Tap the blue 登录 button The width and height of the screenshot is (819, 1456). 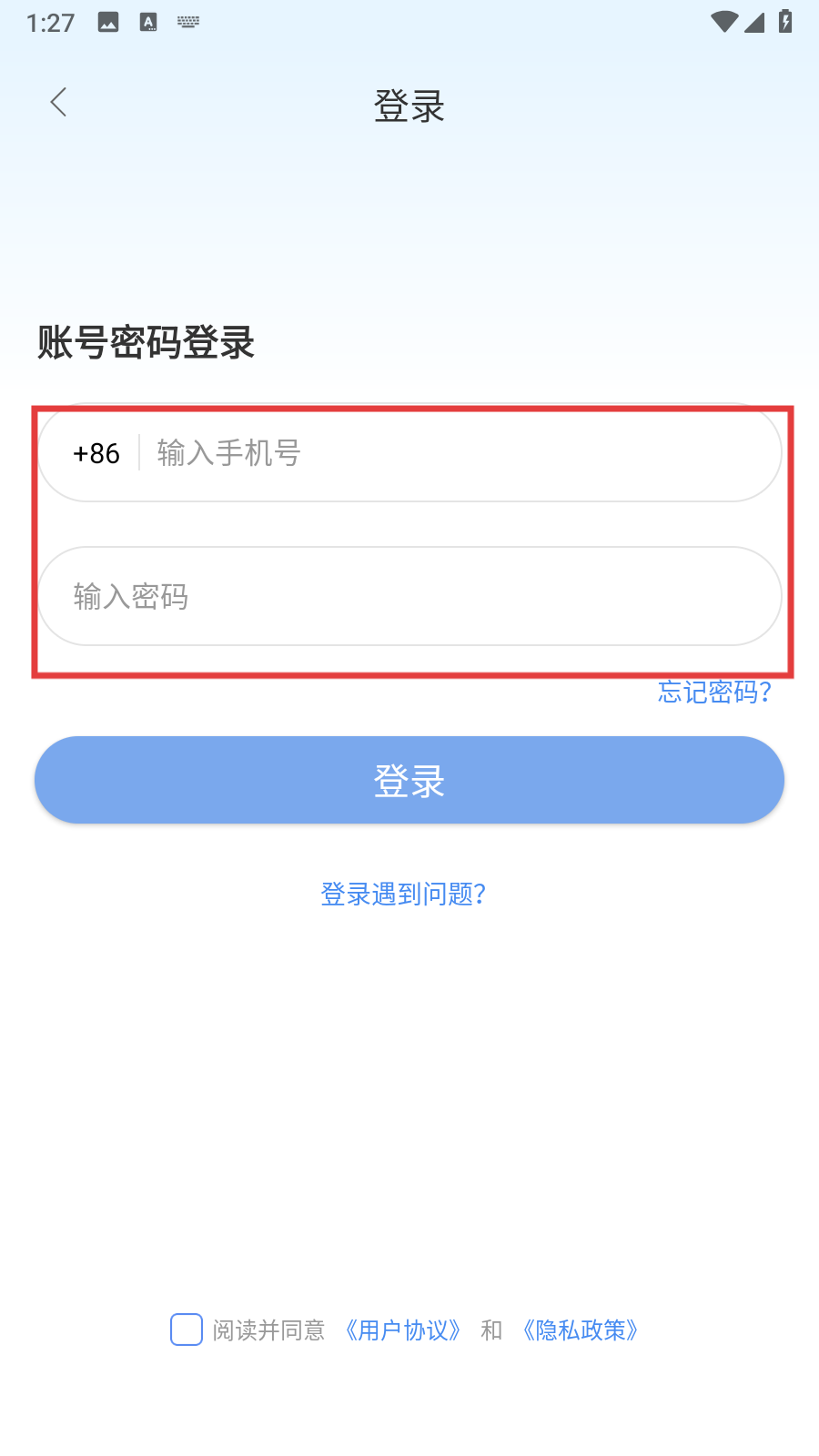click(x=409, y=780)
